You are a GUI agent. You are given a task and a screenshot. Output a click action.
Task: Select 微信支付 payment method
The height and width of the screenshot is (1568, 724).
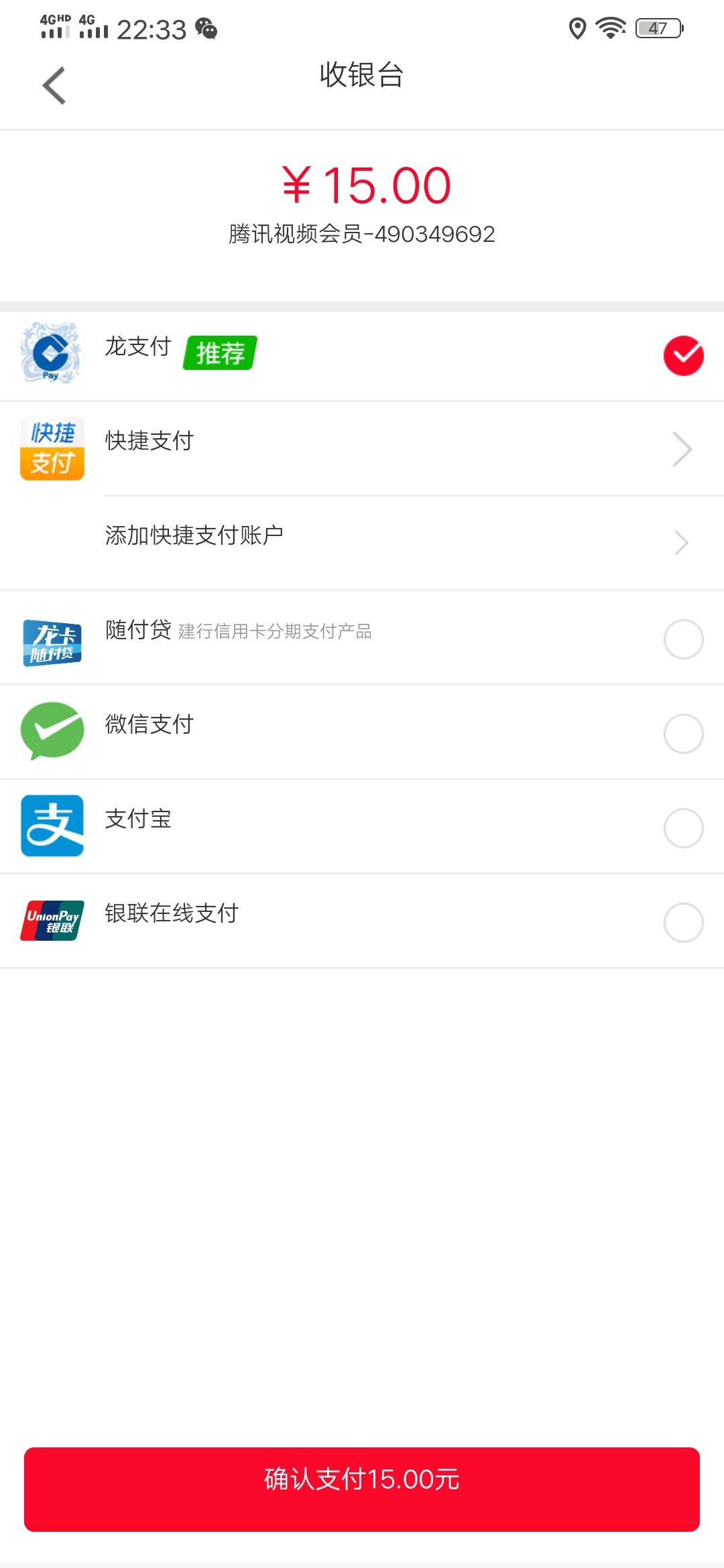pyautogui.click(x=362, y=732)
